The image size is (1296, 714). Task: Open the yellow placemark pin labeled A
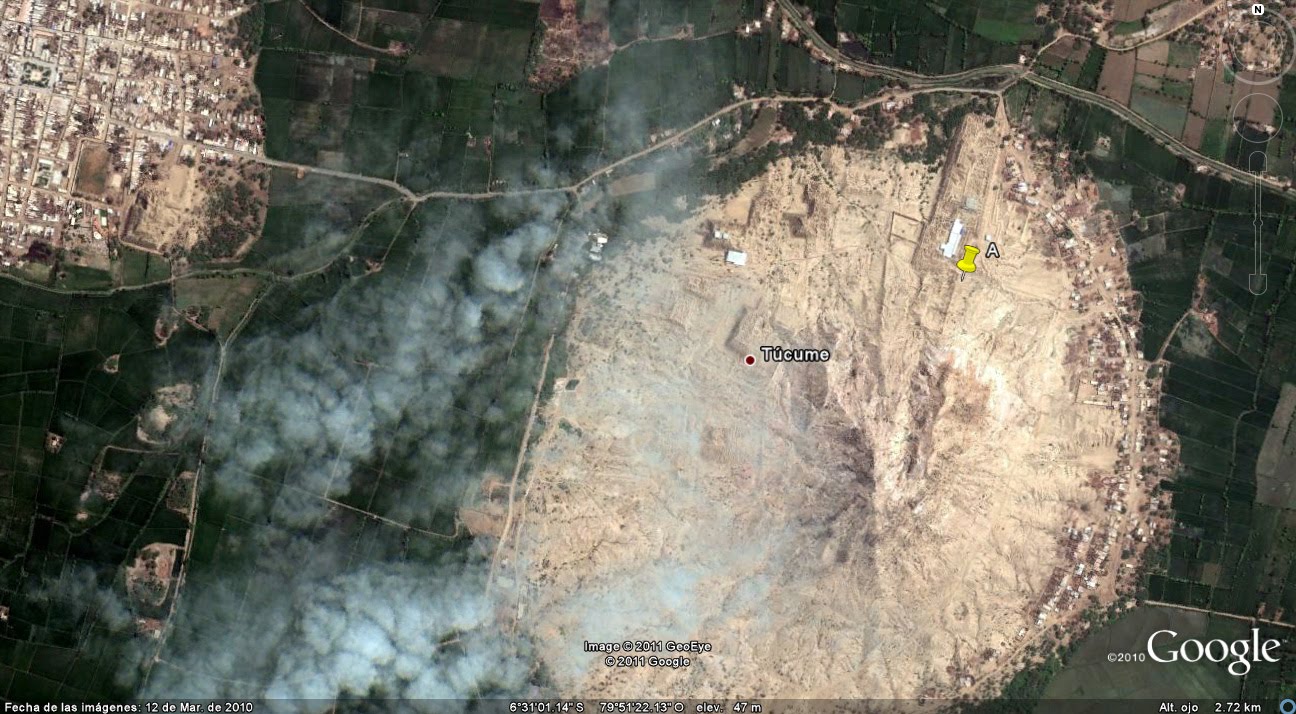967,259
